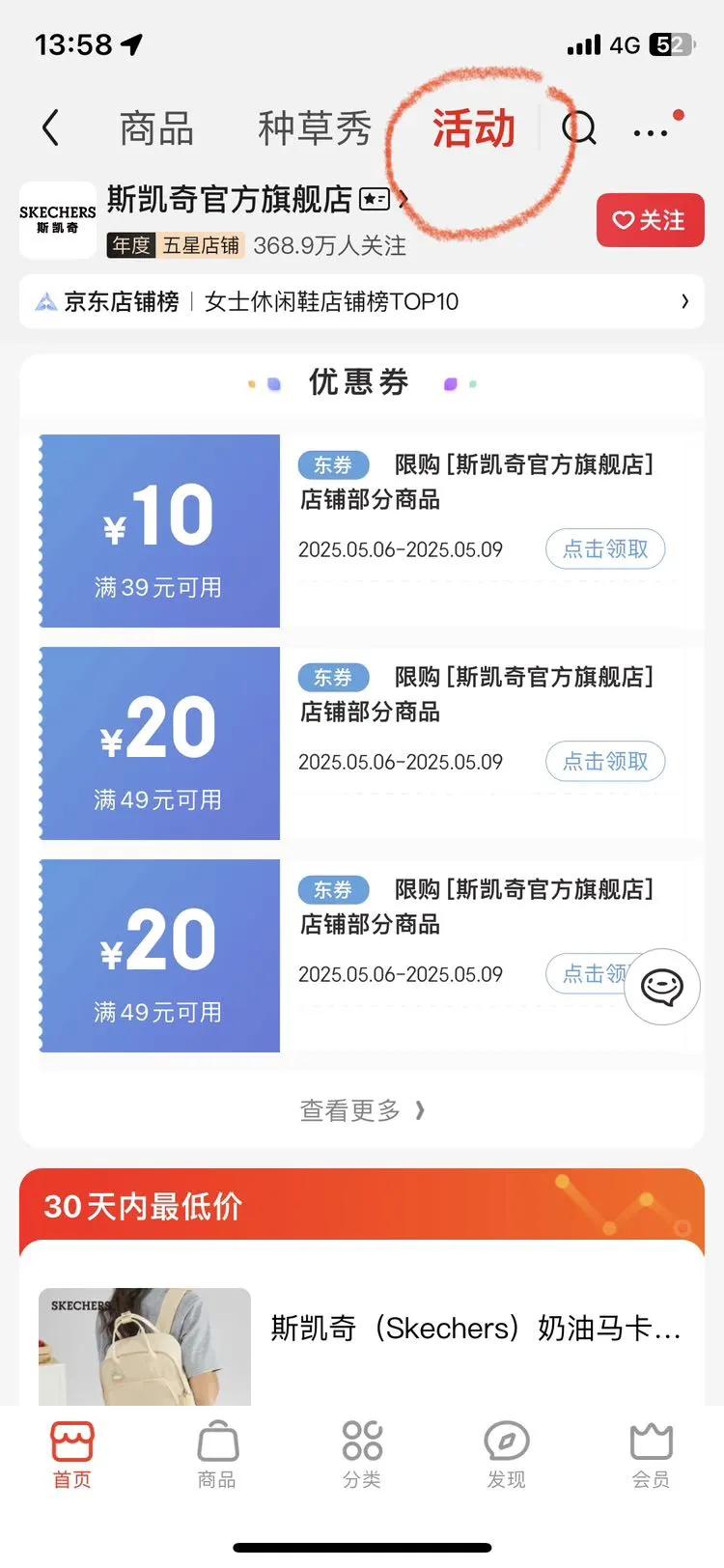Open 京东店铺榜 女士休闲鞋 ranking row
The image size is (724, 1568).
point(362,302)
